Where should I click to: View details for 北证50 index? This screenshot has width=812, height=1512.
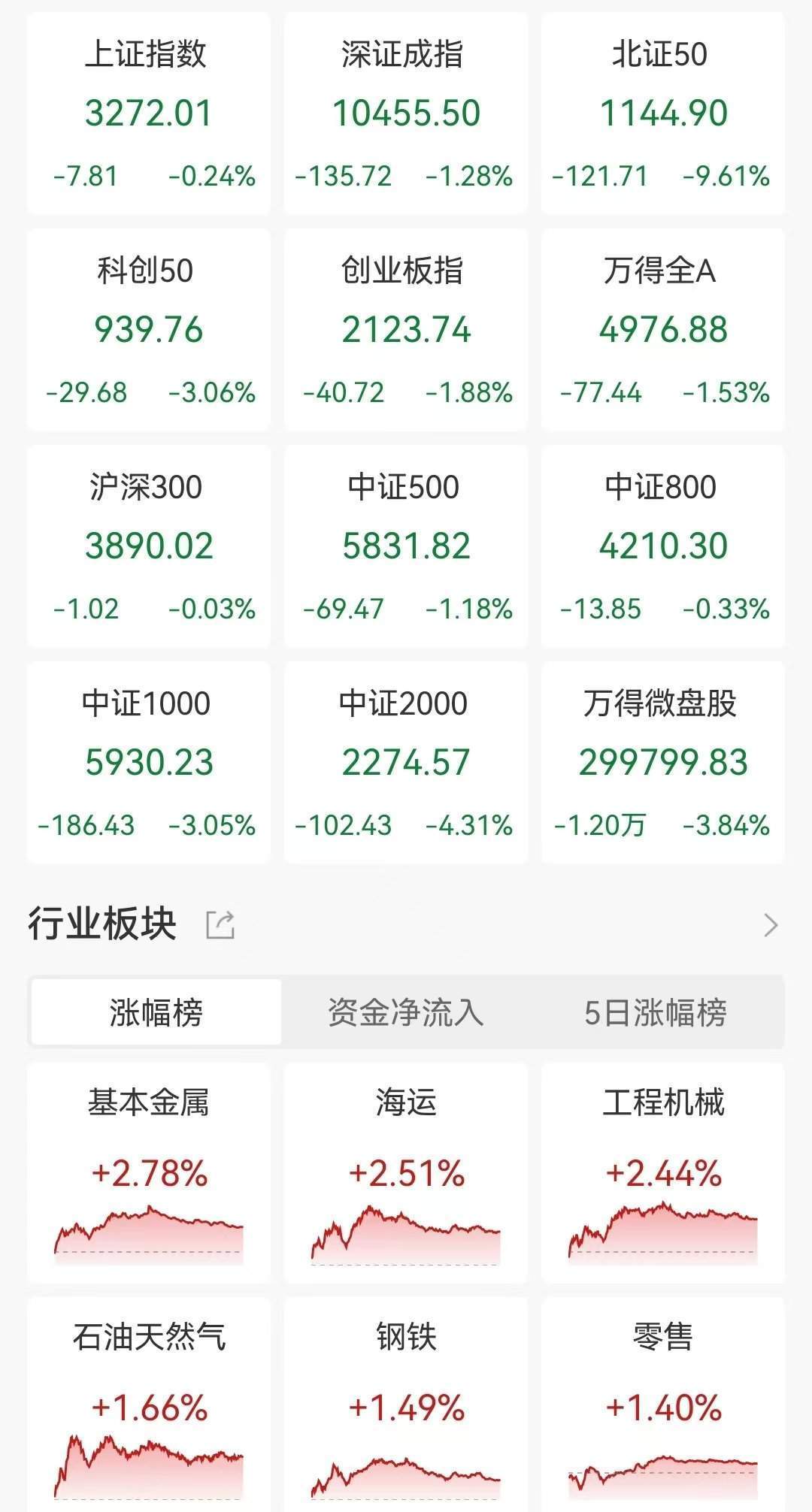(x=662, y=113)
